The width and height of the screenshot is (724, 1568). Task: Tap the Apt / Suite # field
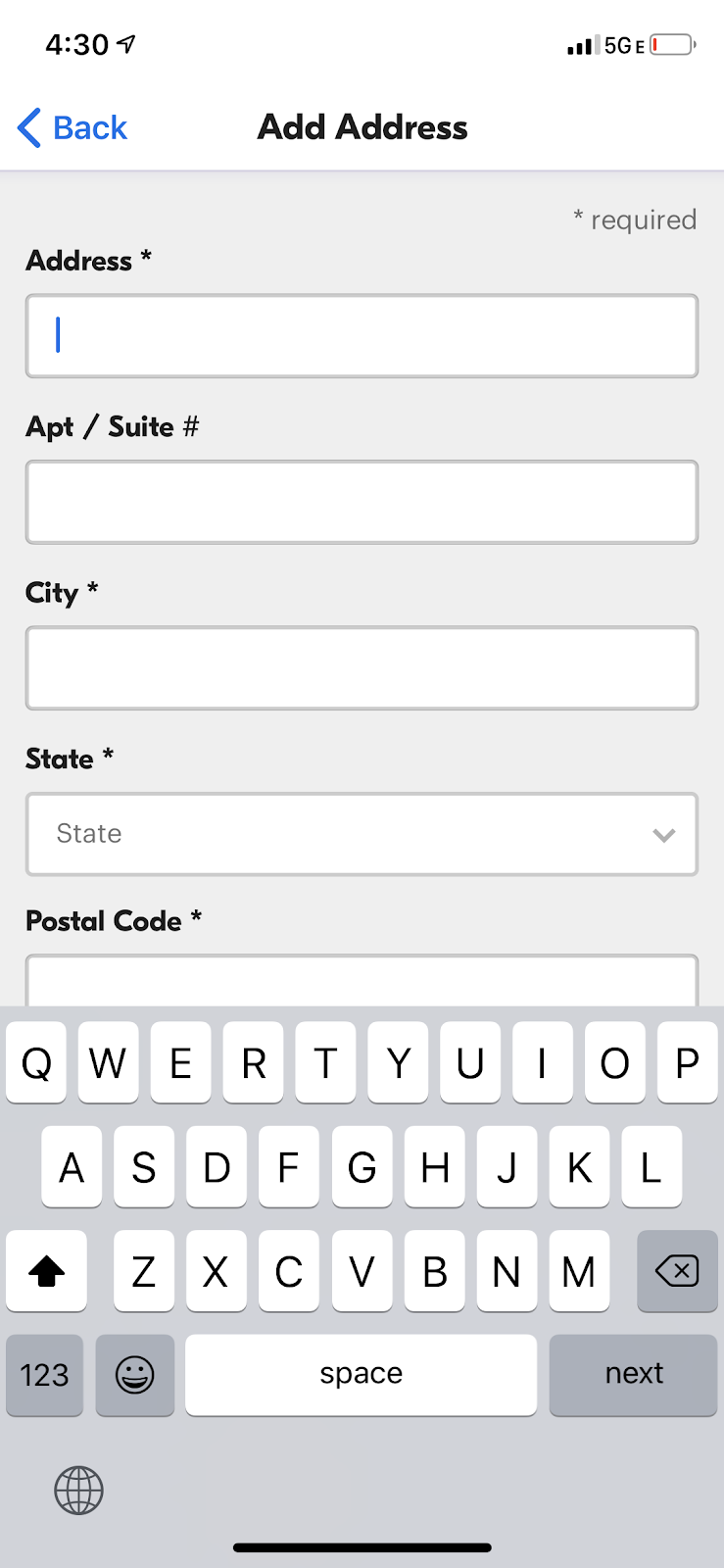(362, 502)
